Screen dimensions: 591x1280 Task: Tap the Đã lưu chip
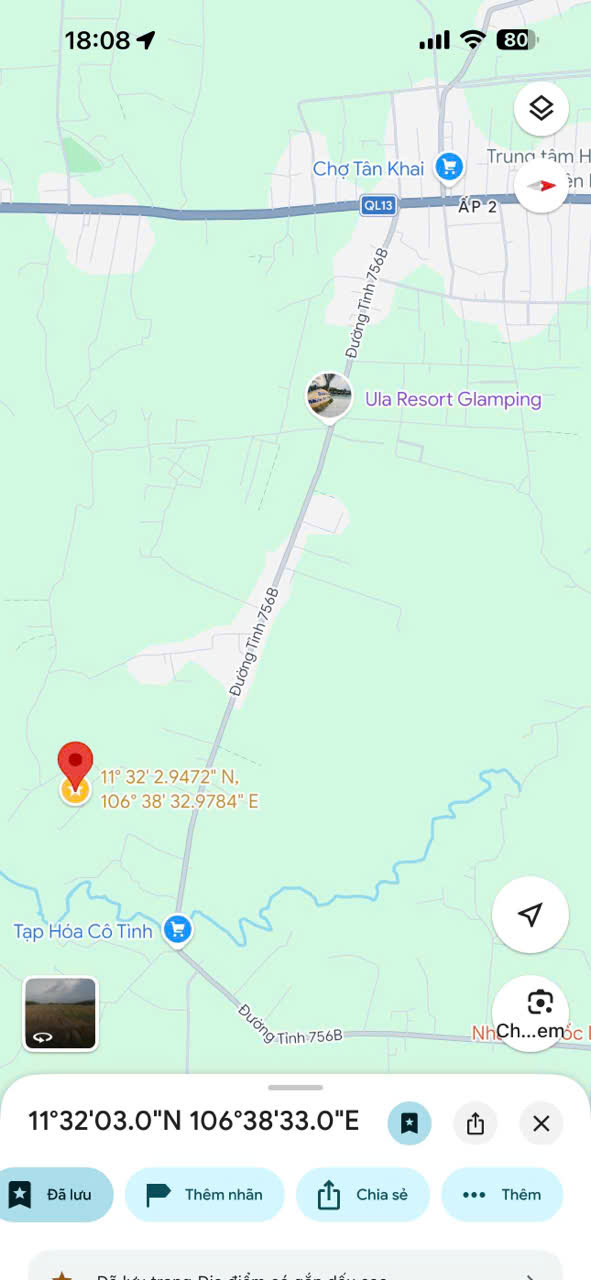pos(55,1194)
